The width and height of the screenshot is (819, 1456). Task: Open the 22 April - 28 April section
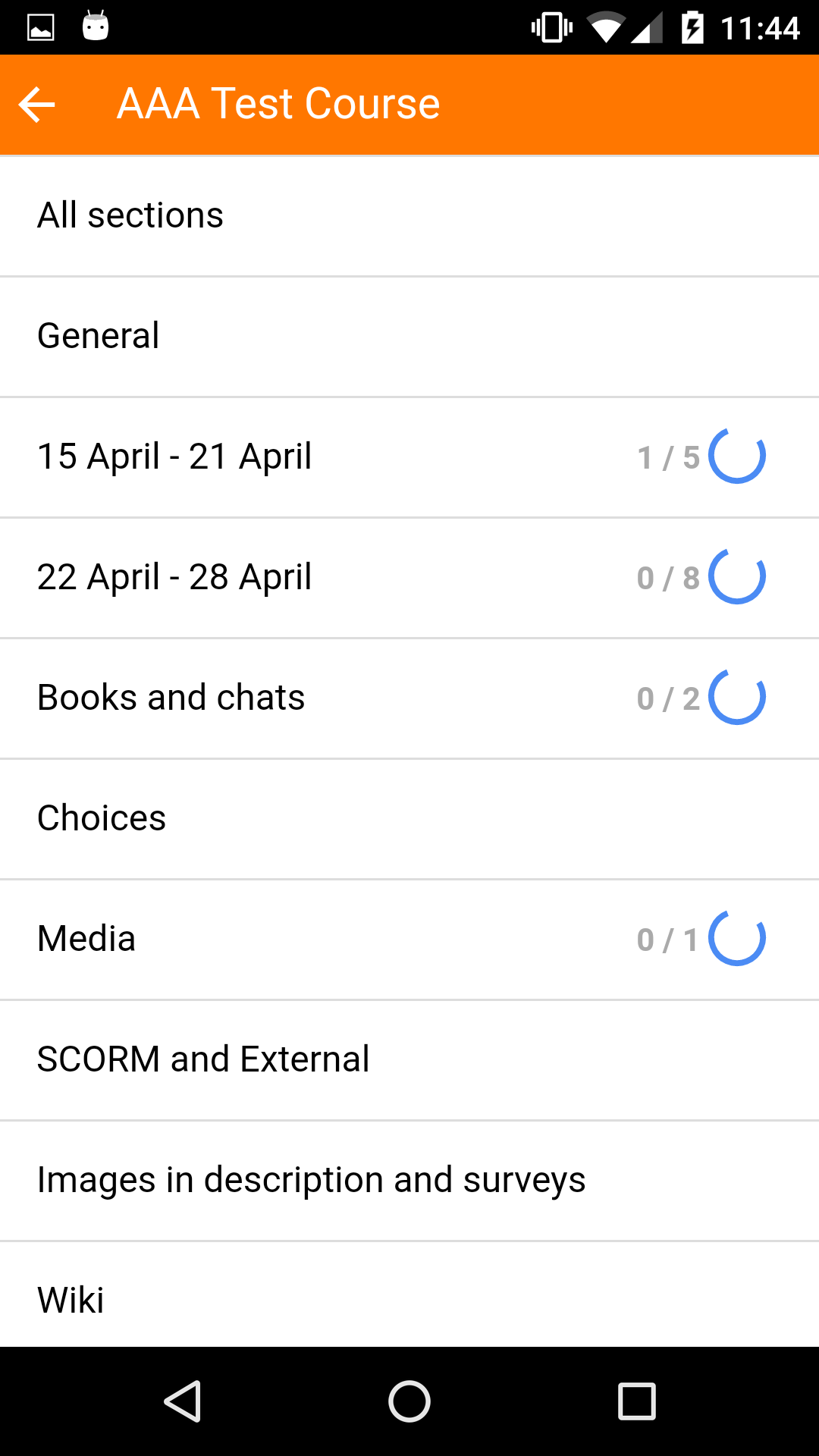pyautogui.click(x=409, y=578)
